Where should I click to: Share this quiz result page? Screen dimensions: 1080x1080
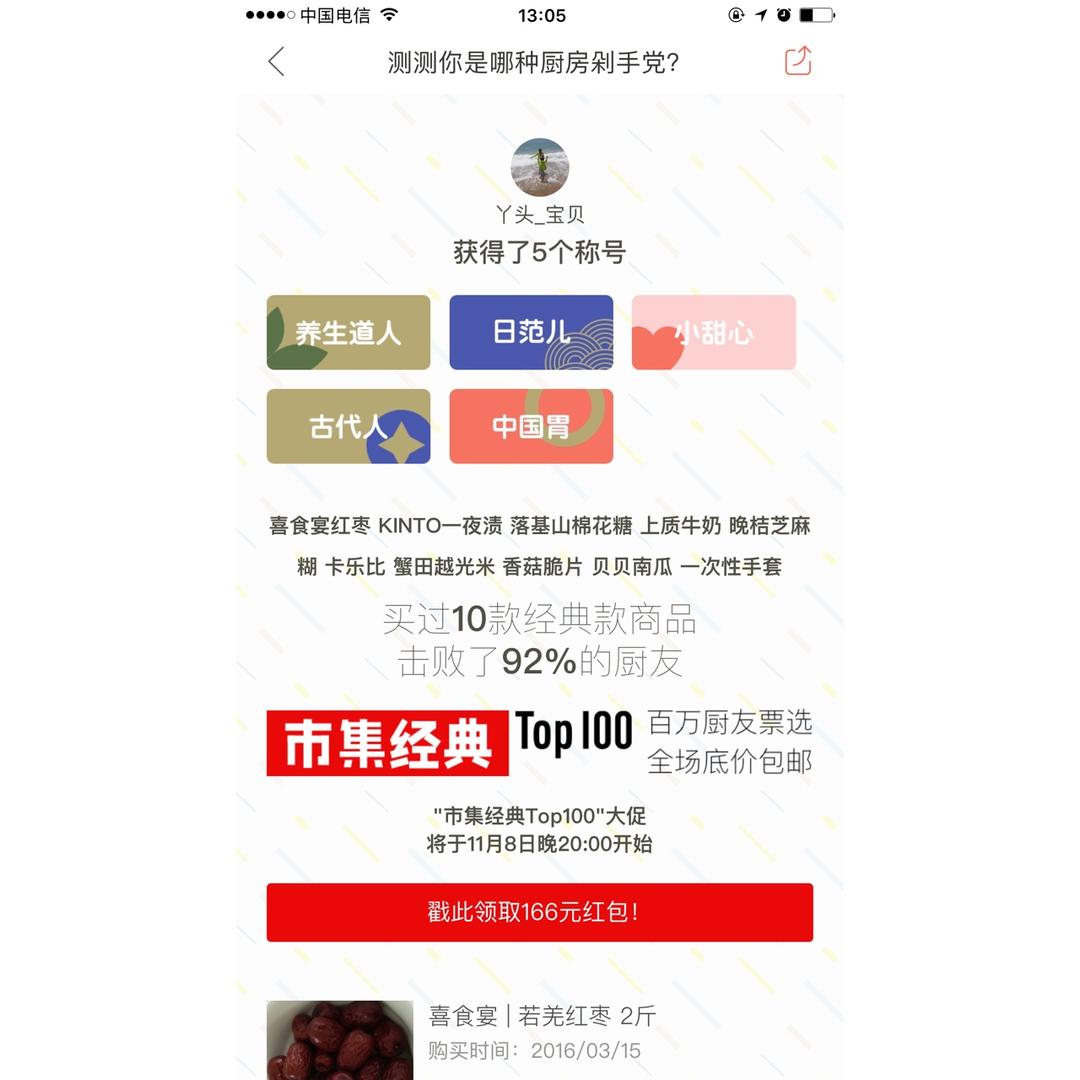point(798,61)
